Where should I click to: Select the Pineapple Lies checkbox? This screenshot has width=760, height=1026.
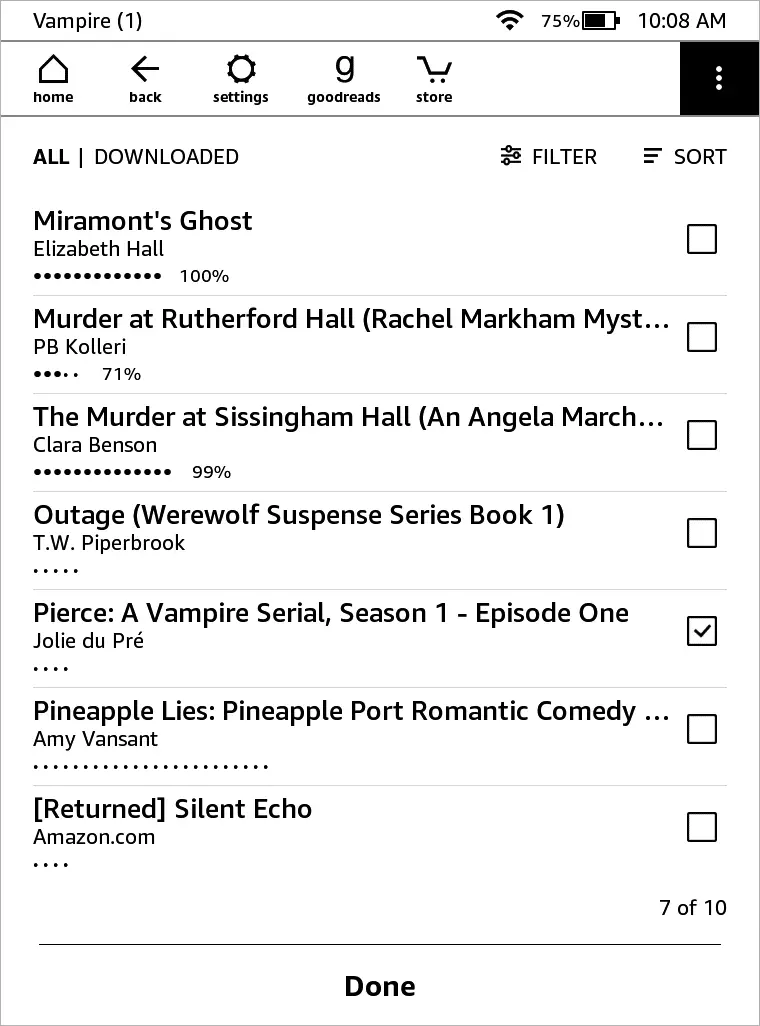[702, 729]
